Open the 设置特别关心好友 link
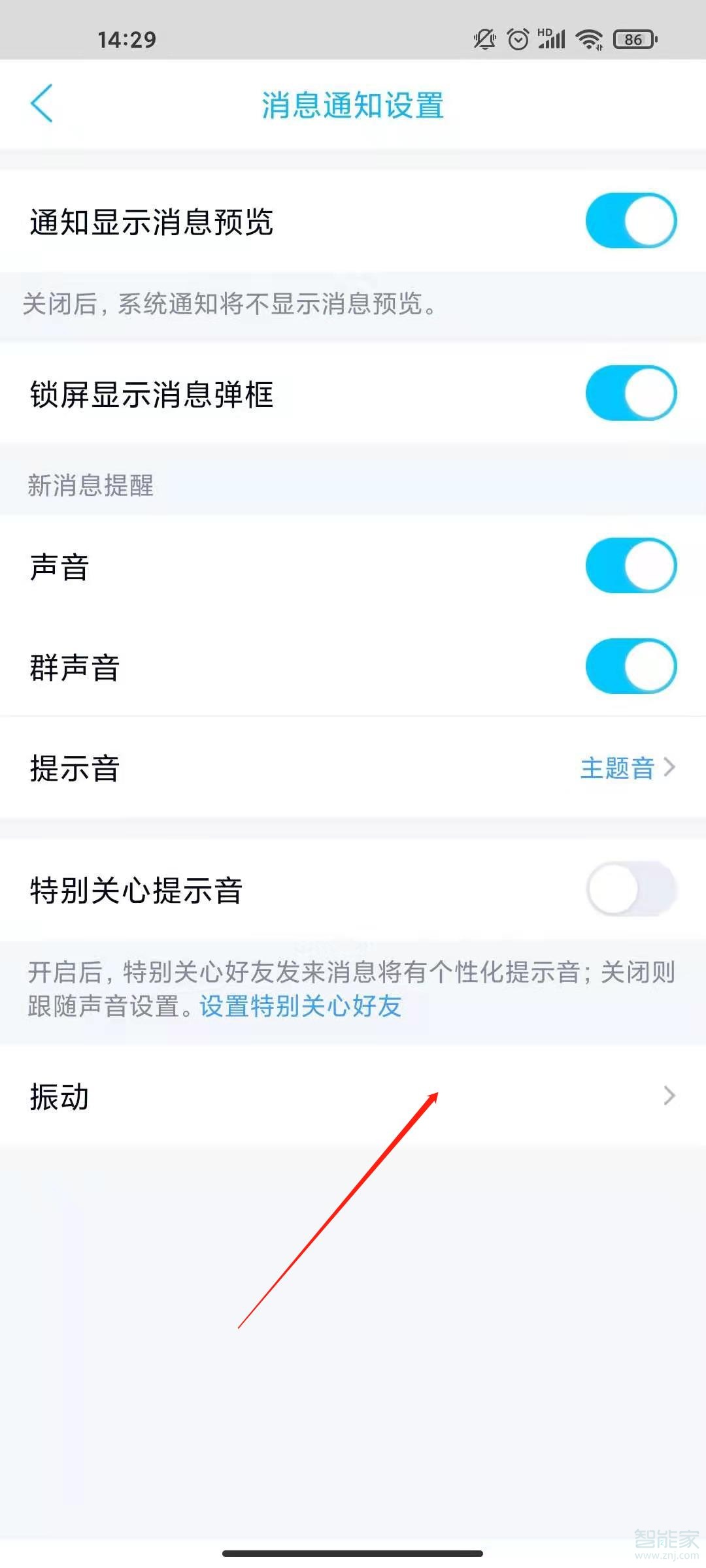706x1568 pixels. 299,1007
